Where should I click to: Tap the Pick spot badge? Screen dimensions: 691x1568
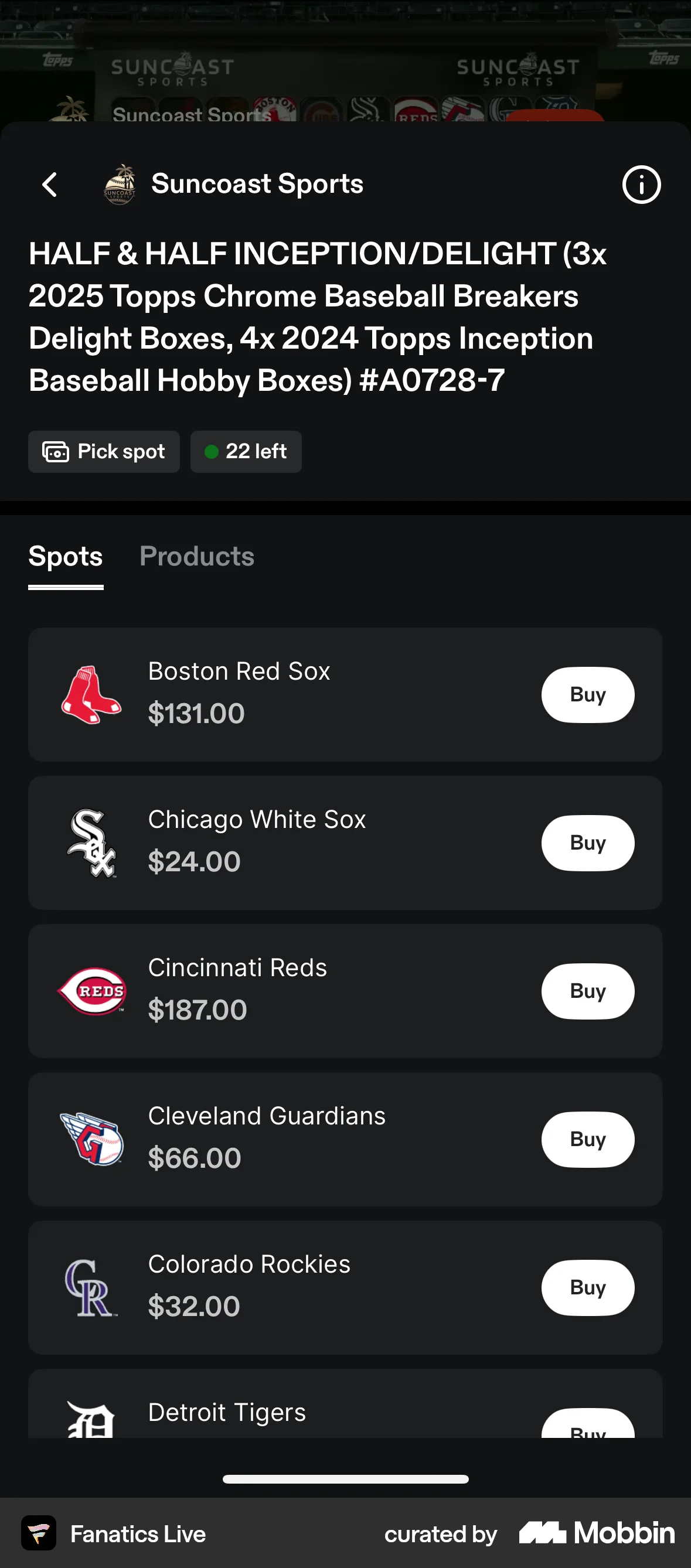point(104,451)
